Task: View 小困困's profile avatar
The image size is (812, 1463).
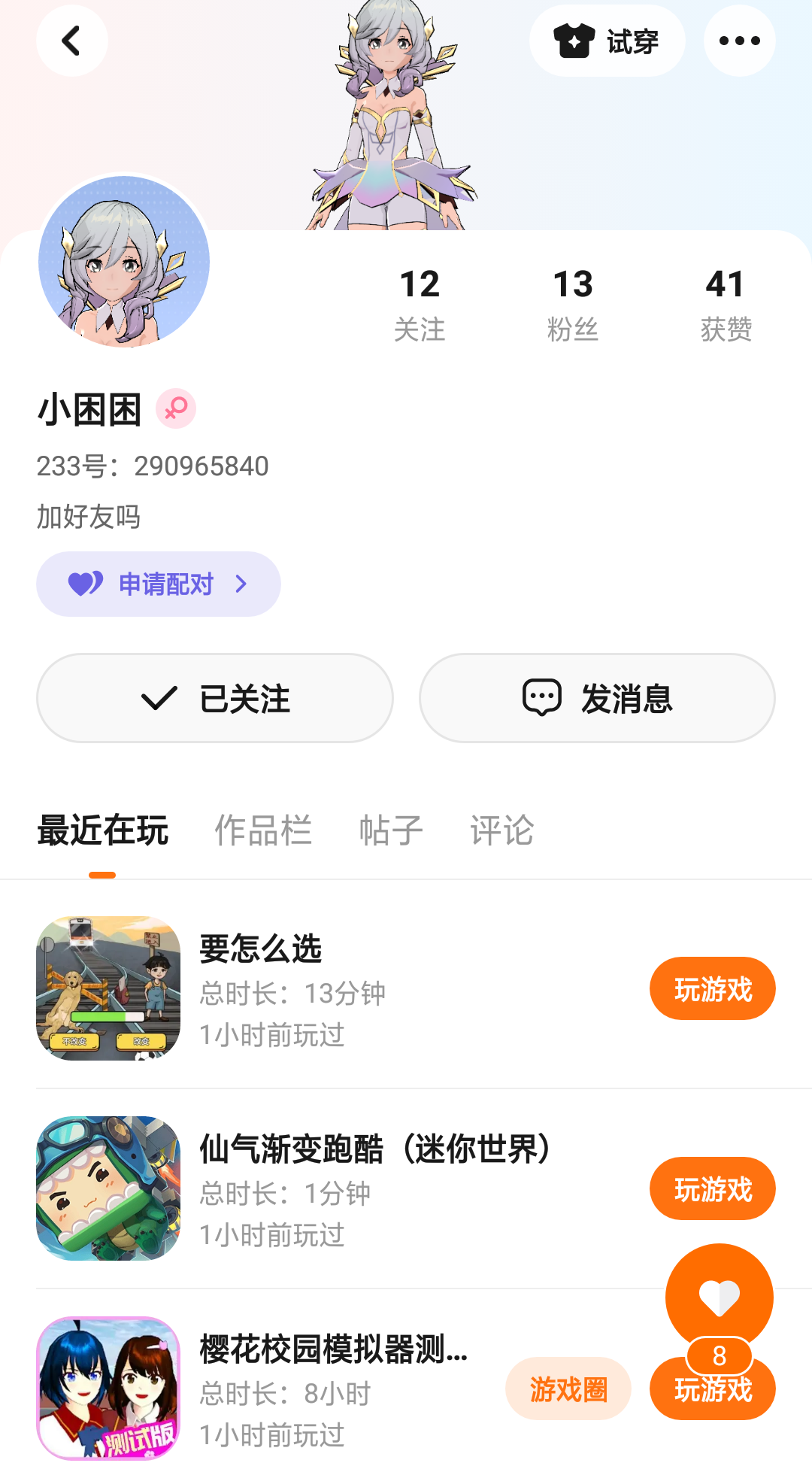Action: [124, 262]
